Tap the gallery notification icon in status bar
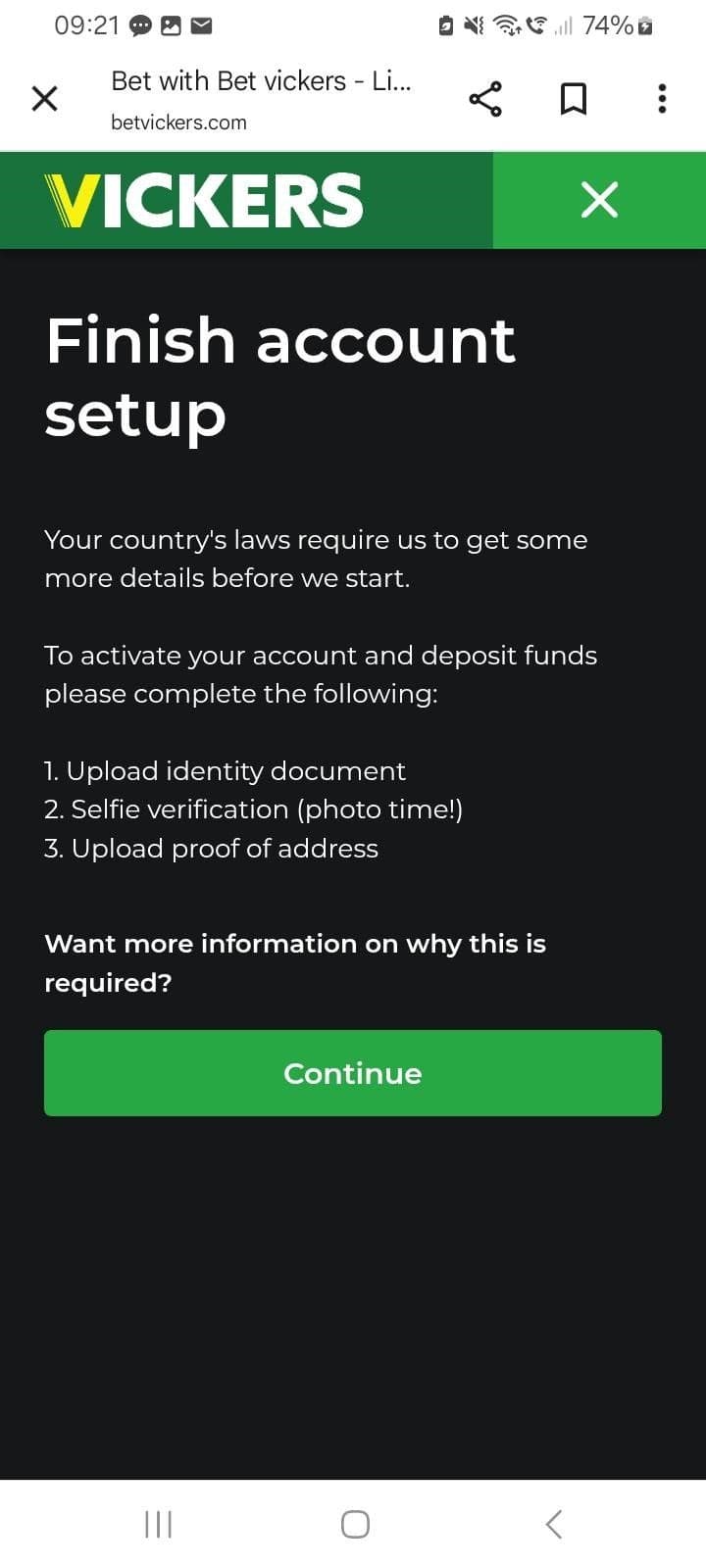 point(169,24)
